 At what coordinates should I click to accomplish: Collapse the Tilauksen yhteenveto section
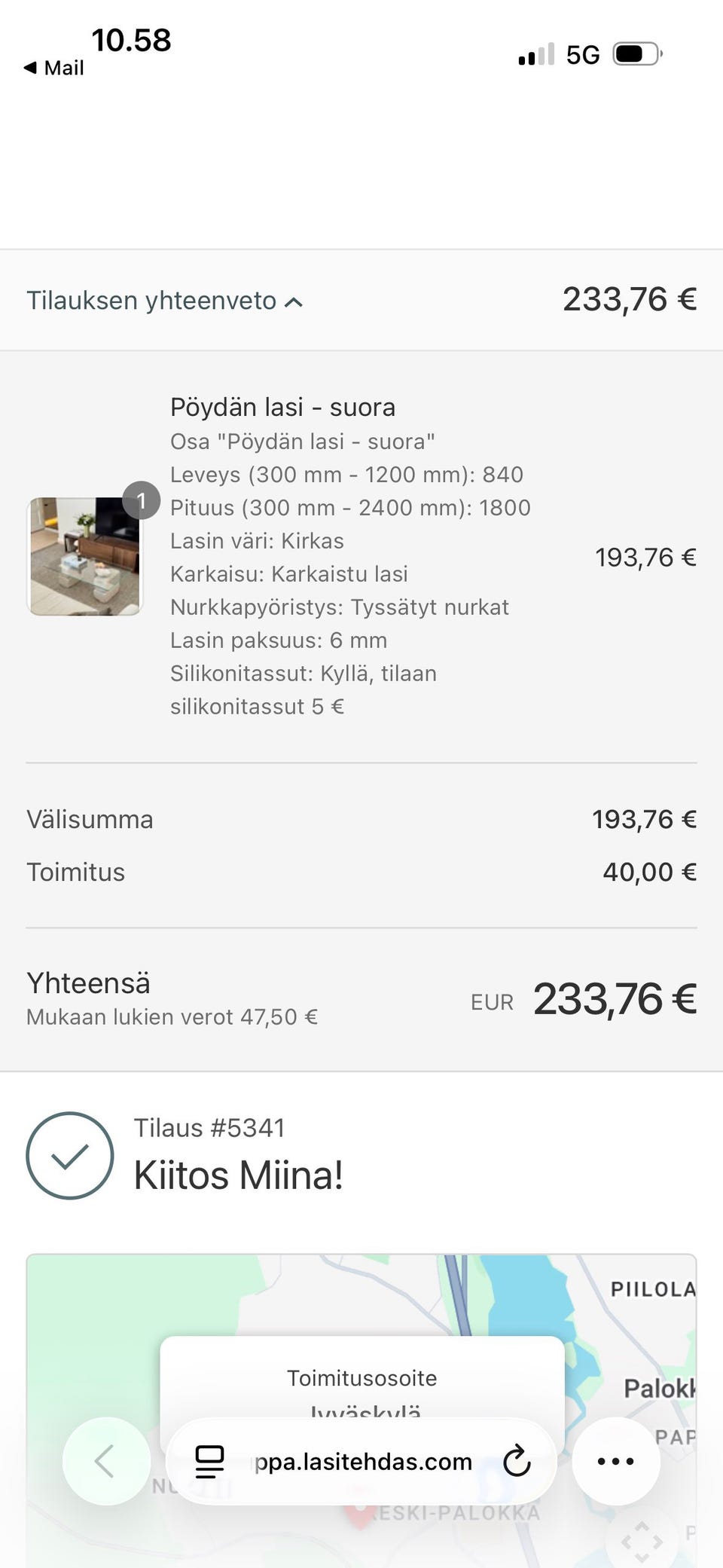tap(294, 301)
